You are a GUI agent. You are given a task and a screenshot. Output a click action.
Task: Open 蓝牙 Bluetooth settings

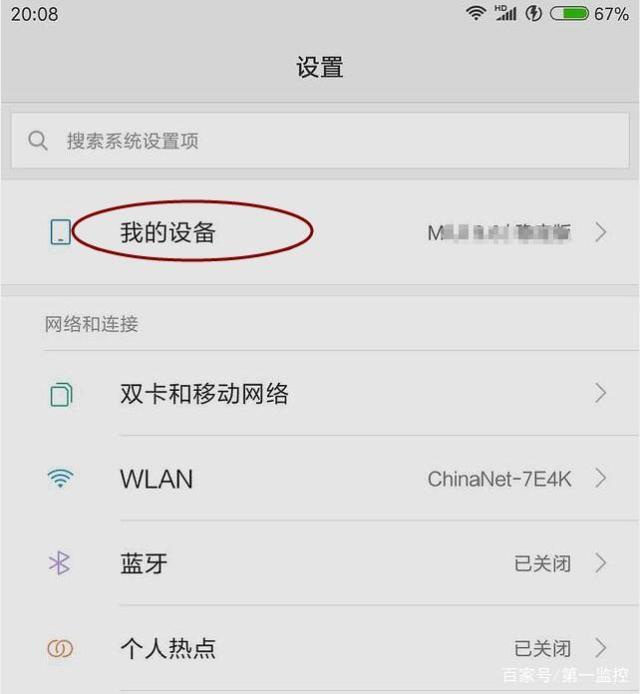(x=320, y=564)
